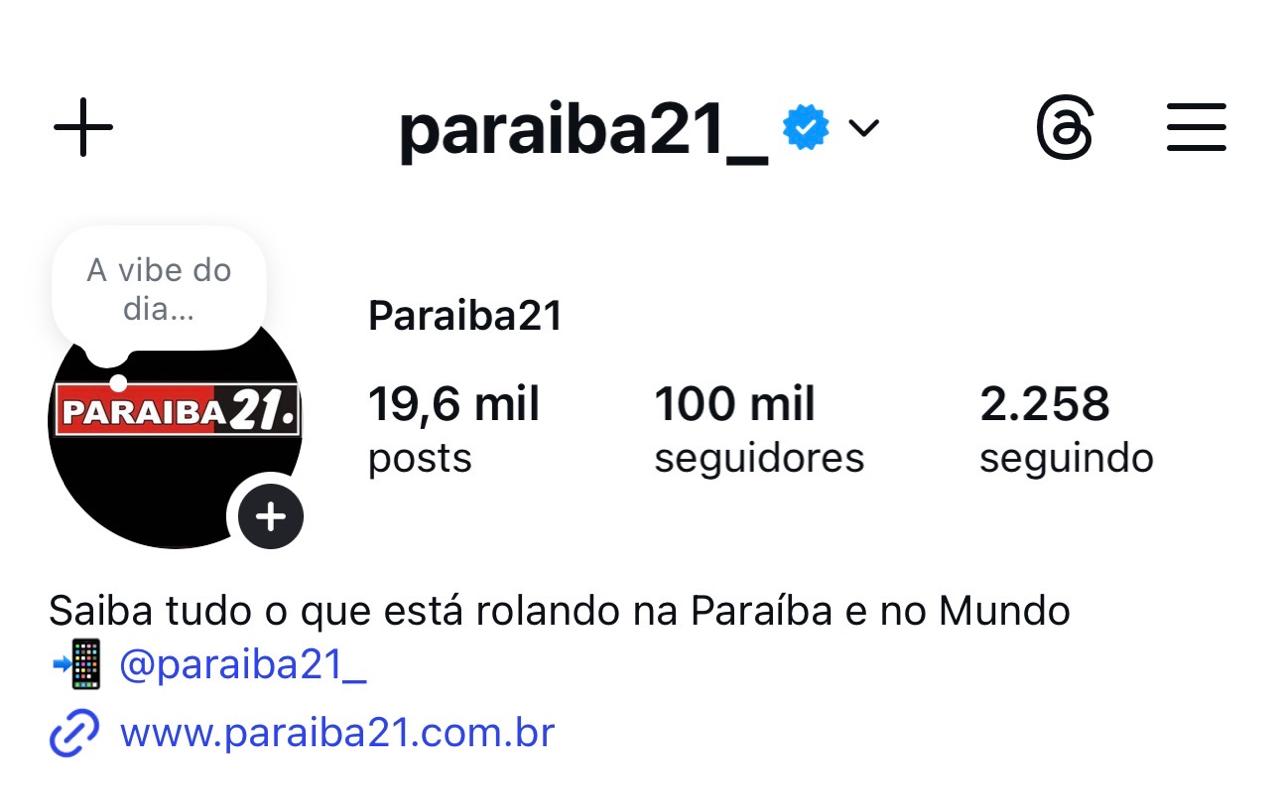This screenshot has height=789, width=1280.
Task: Tap the plus icon to create a post
Action: pos(83,128)
